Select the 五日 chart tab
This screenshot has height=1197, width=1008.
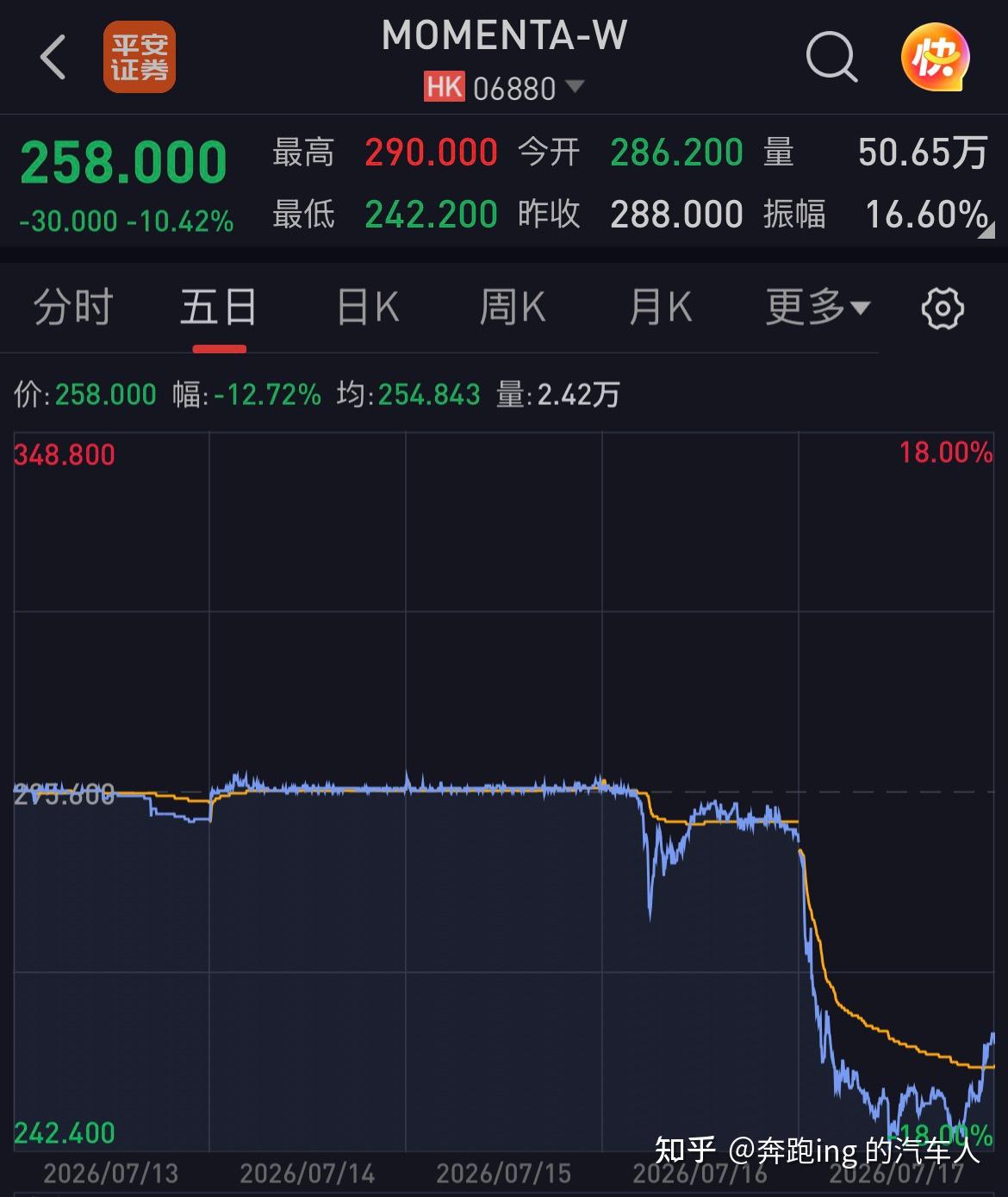click(x=219, y=307)
